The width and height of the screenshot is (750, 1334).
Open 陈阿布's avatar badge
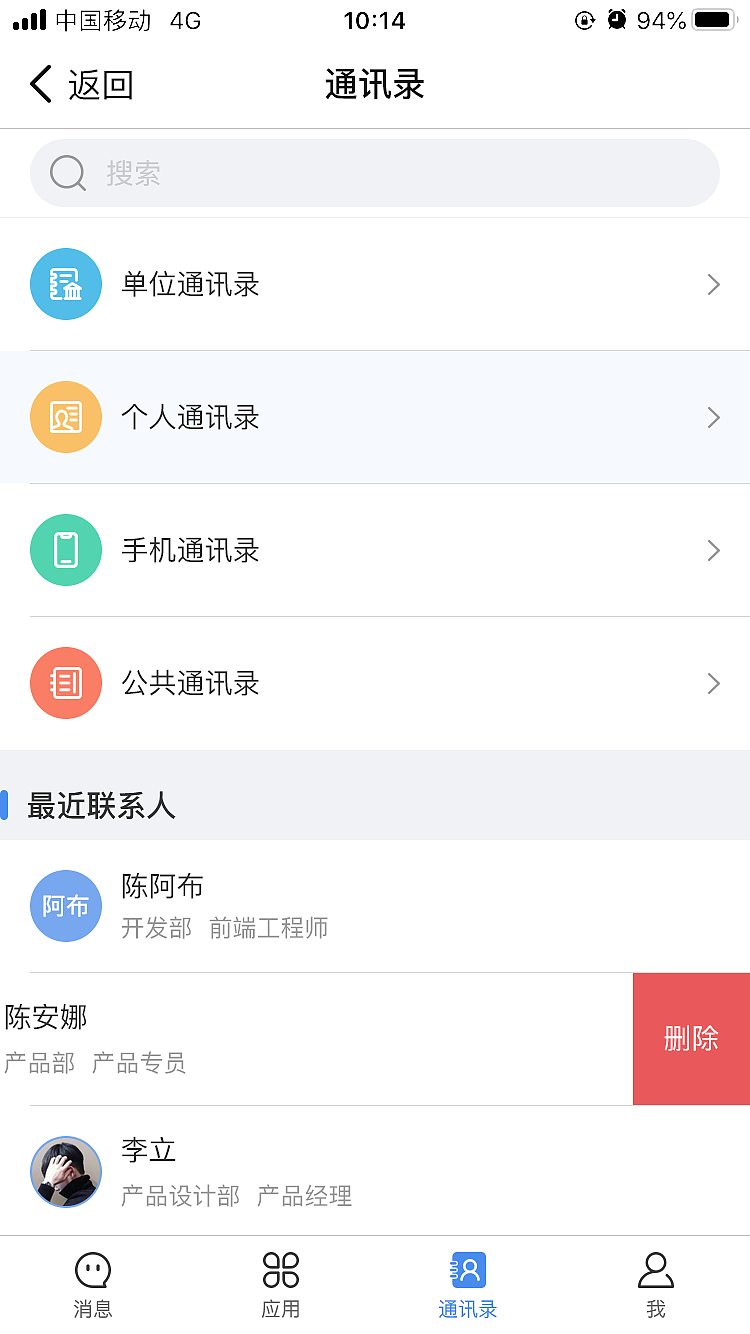66,905
